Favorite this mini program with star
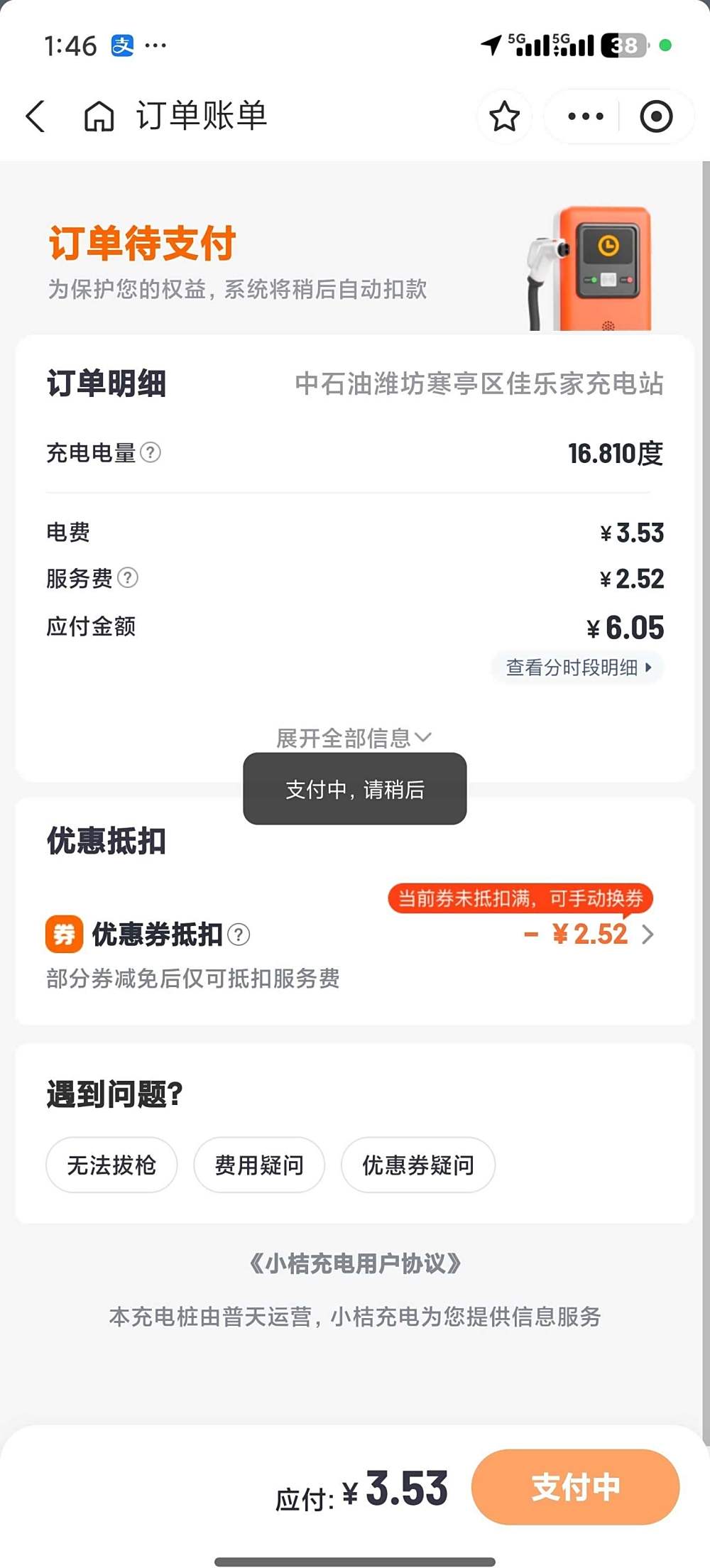Screen dimensions: 710x1568 point(505,116)
